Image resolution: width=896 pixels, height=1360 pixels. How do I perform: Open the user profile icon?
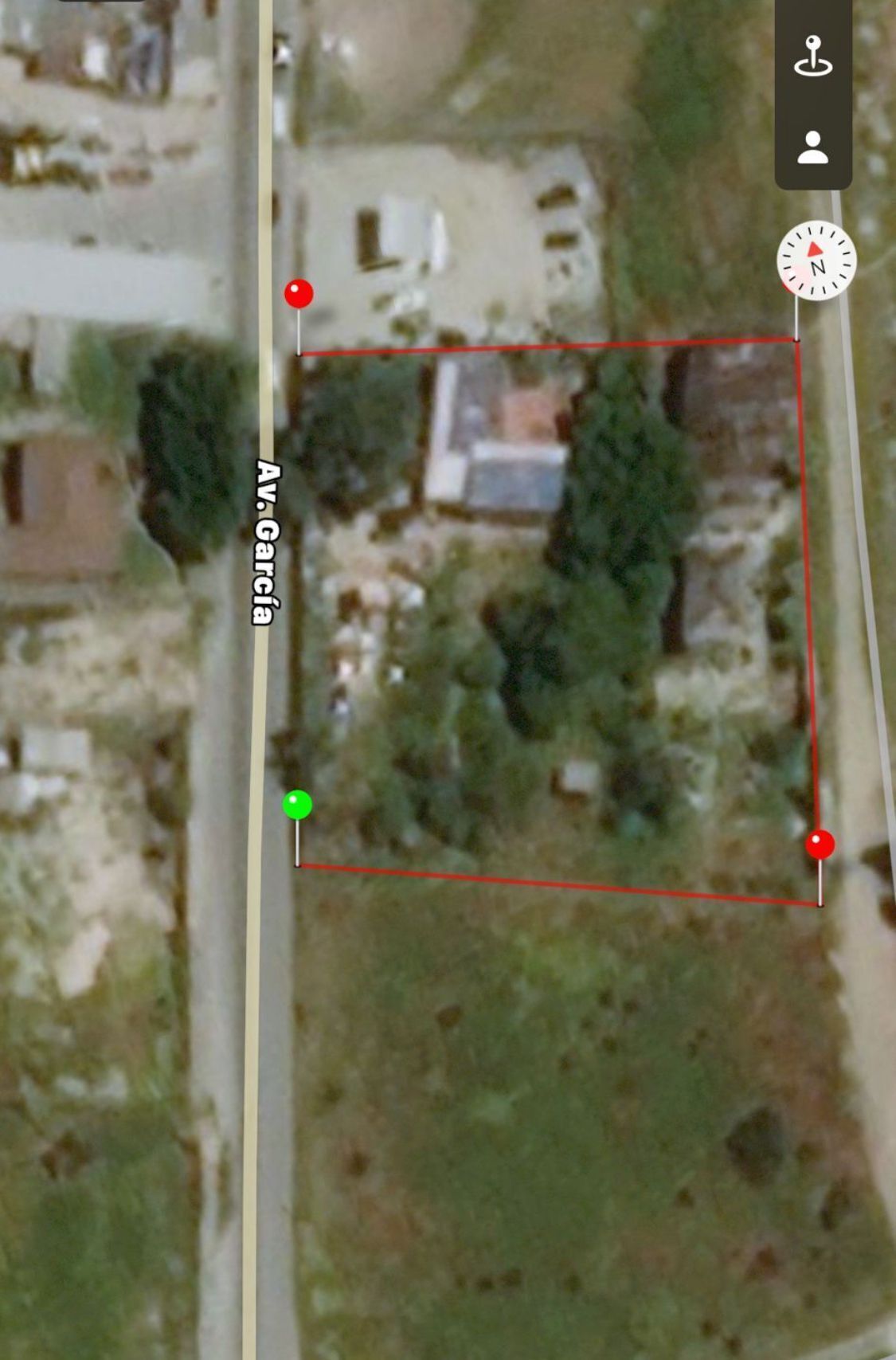click(x=813, y=147)
